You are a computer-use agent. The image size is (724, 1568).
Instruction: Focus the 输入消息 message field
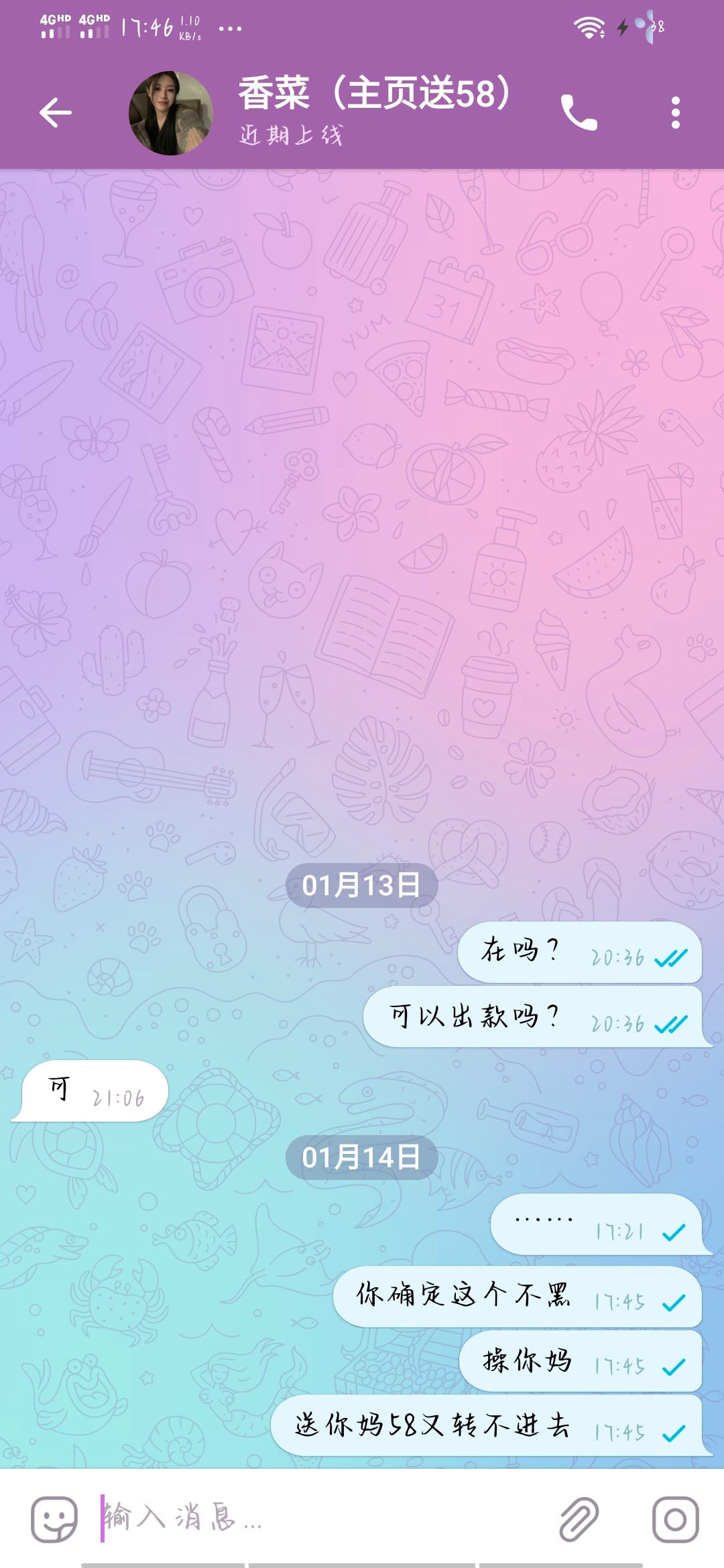322,1518
